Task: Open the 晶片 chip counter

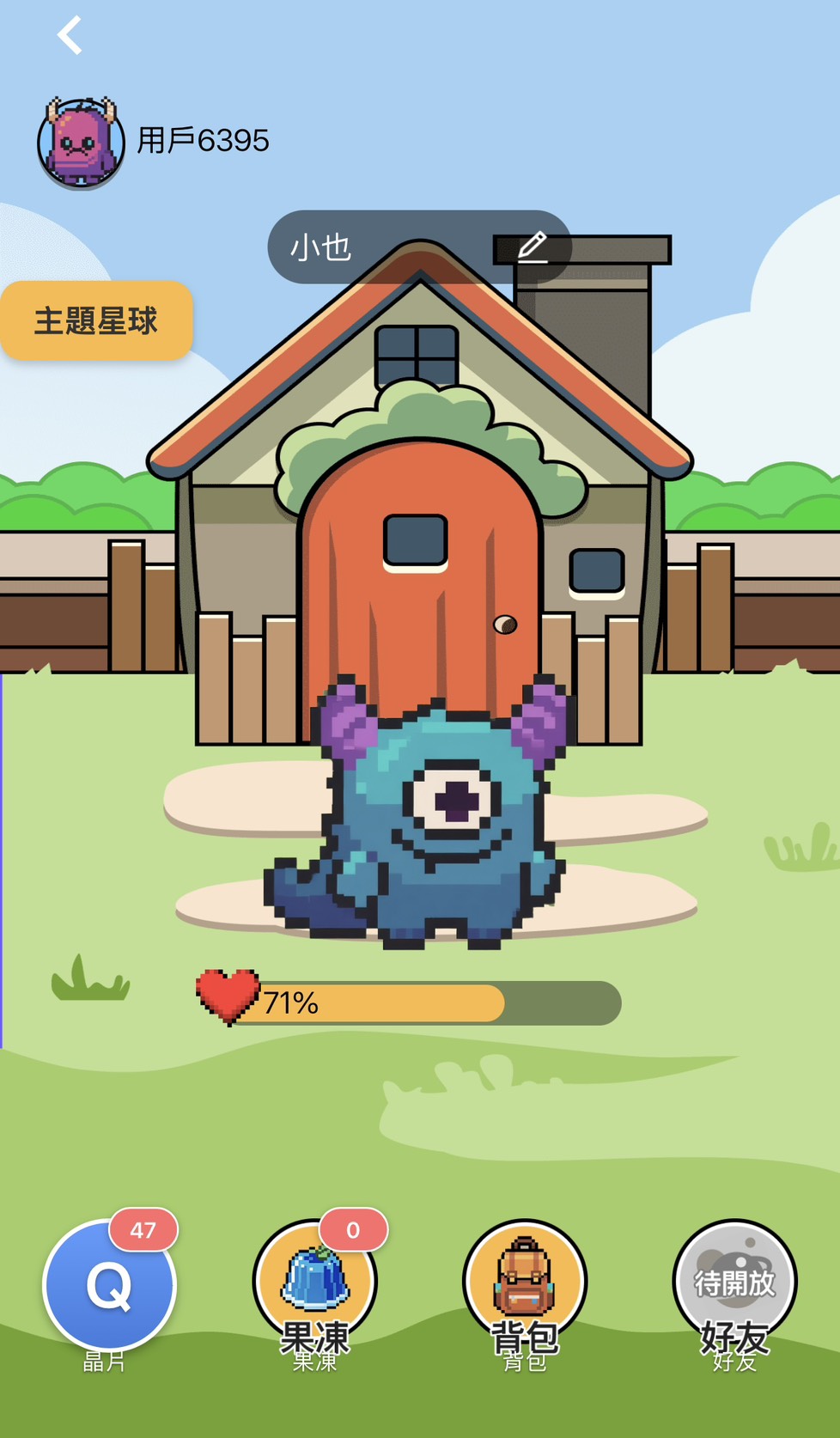Action: [x=109, y=1285]
